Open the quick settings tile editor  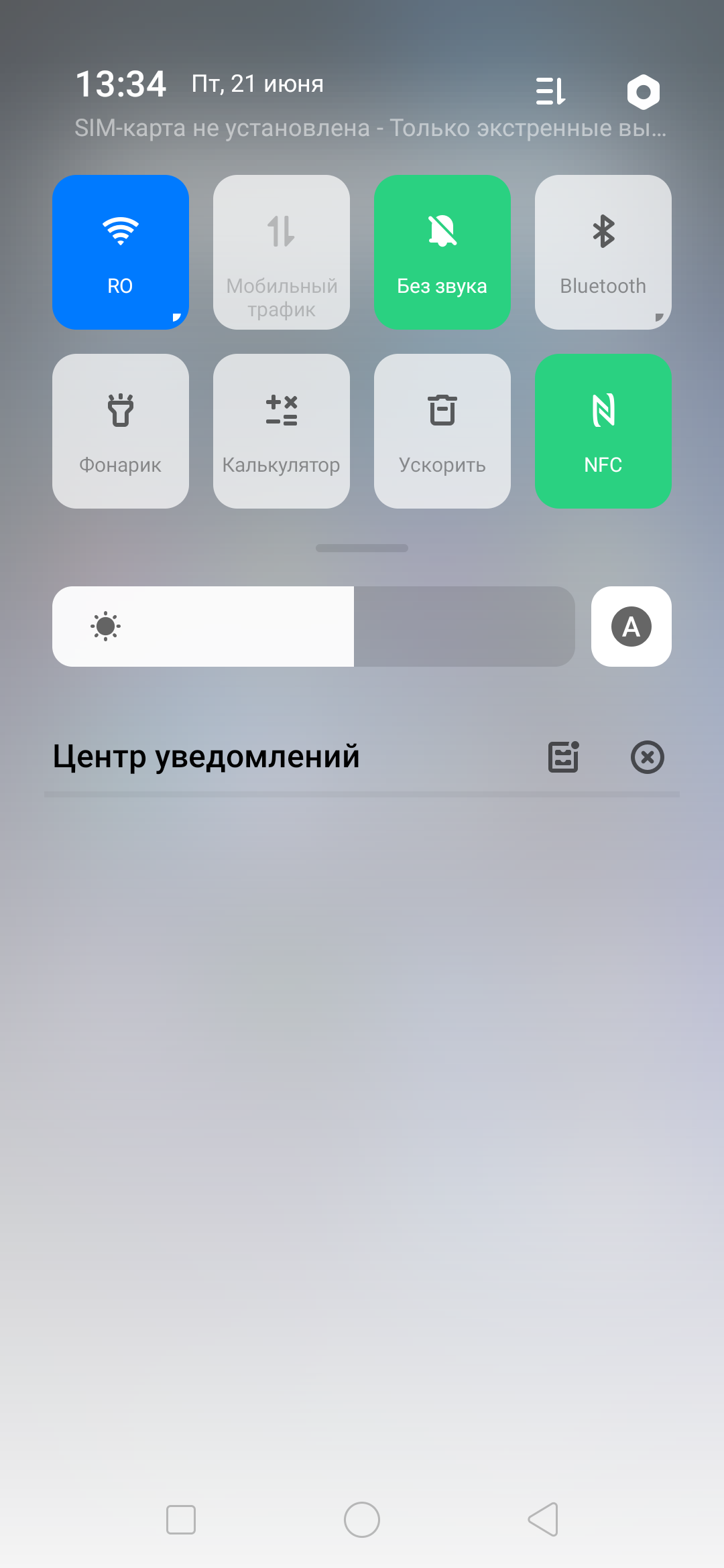550,91
